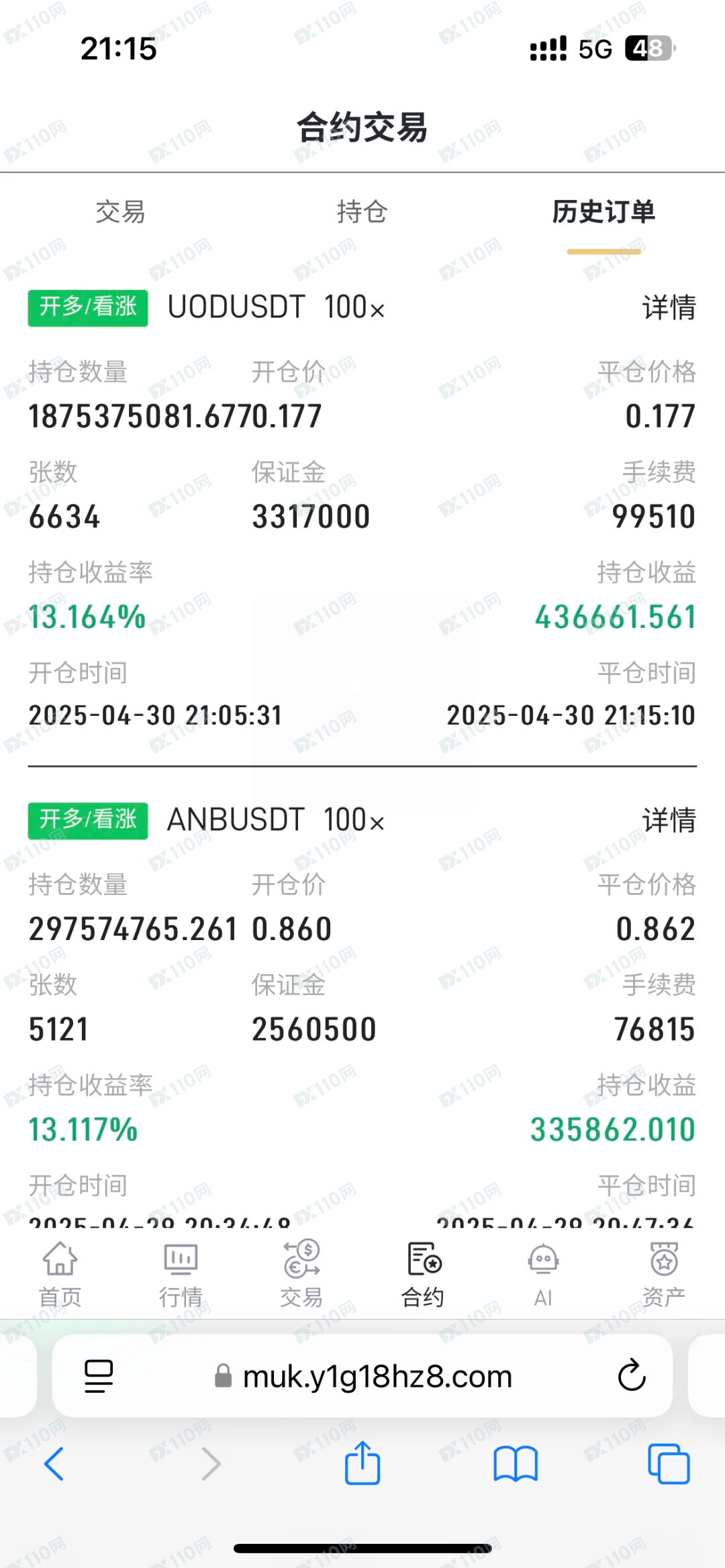
Task: Open the AI bottom tab
Action: (543, 1273)
